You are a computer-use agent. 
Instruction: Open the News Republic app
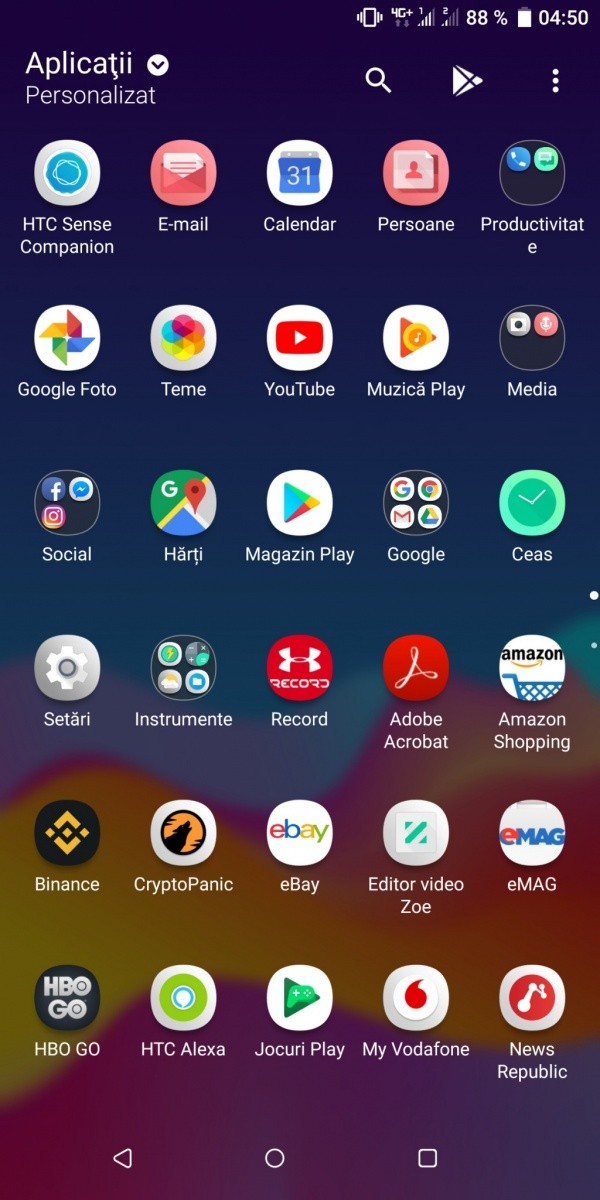[532, 998]
